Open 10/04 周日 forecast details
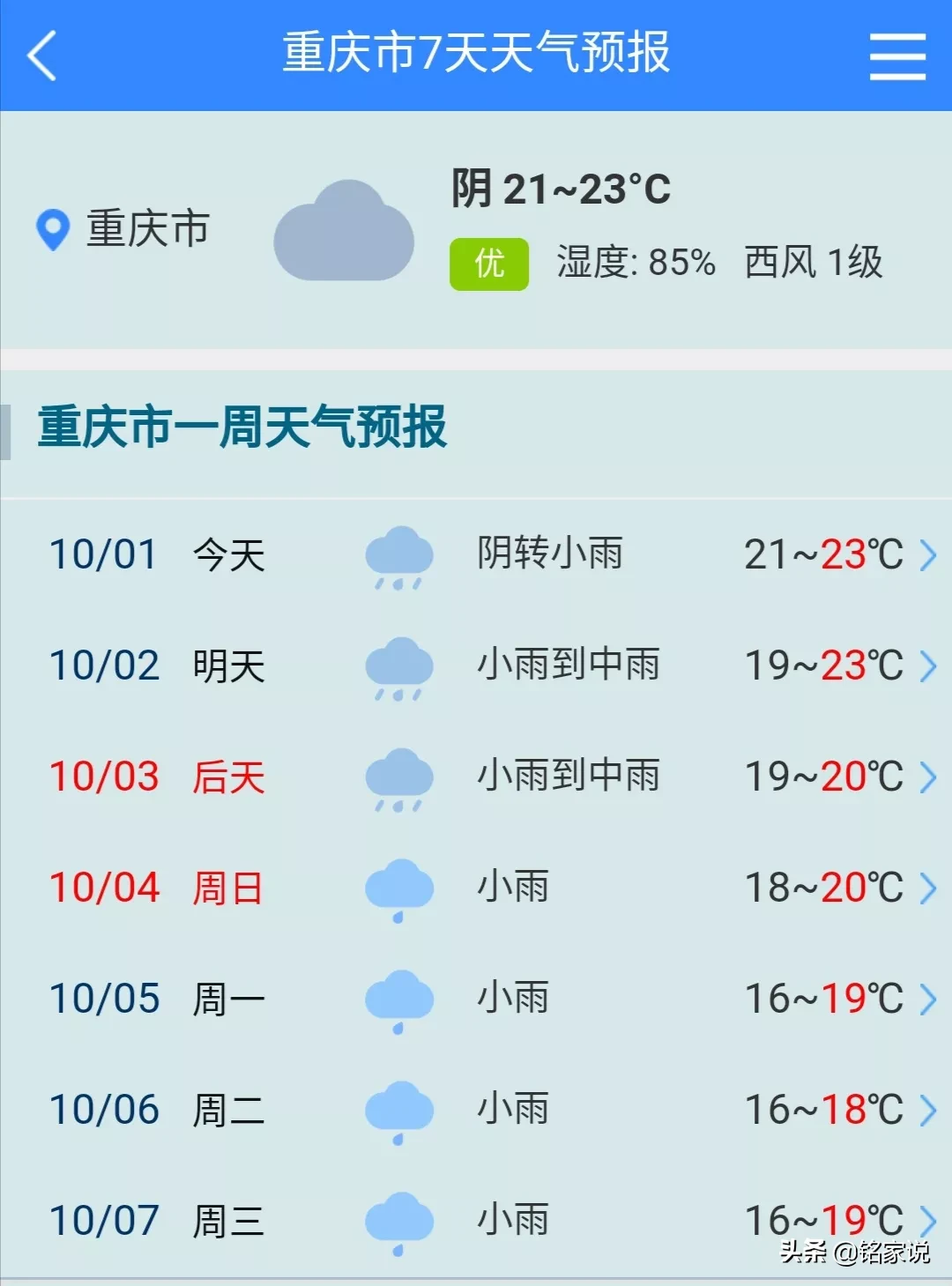Image resolution: width=952 pixels, height=1286 pixels. (x=476, y=888)
